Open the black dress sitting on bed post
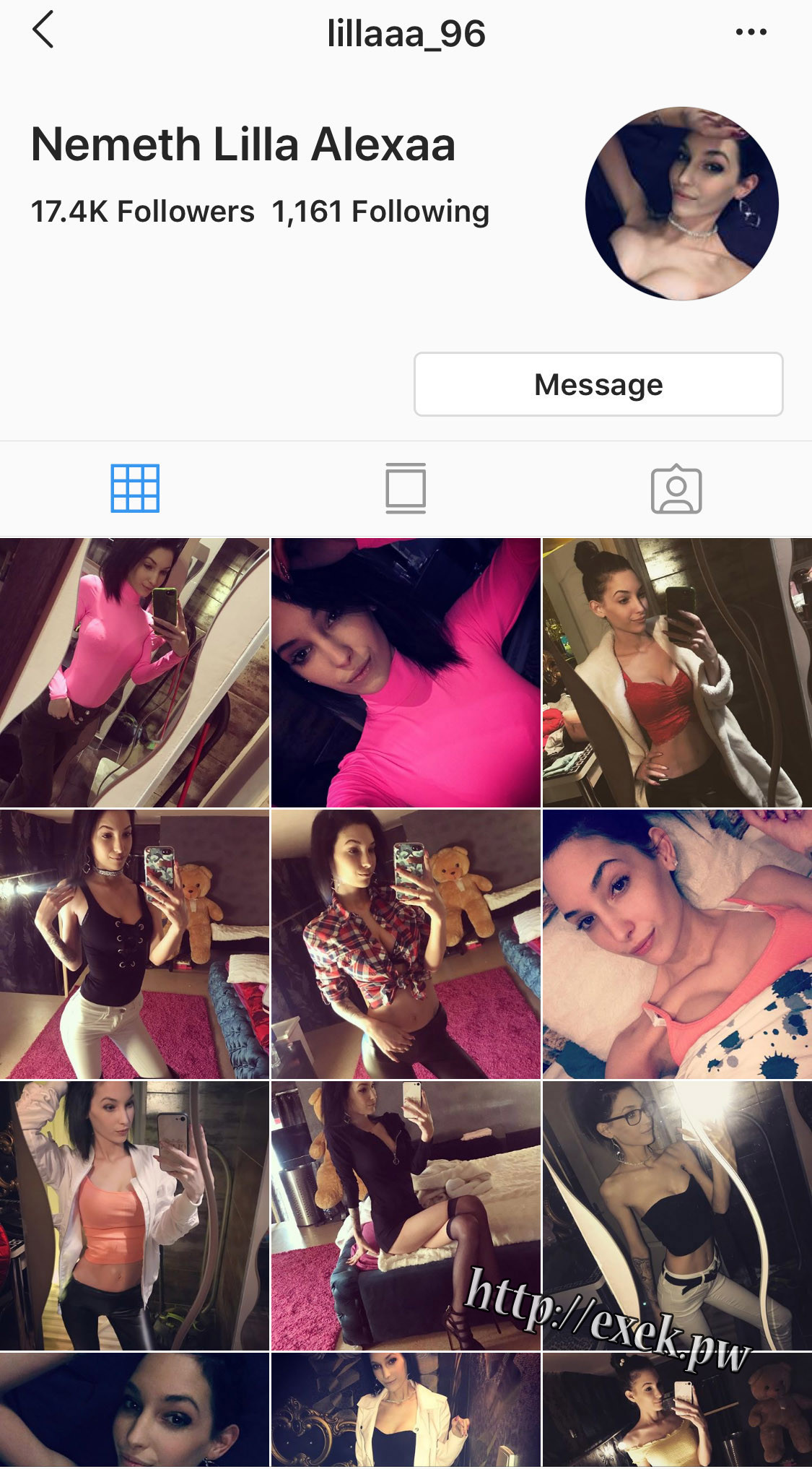Screen dimensions: 812x1469 406,1215
